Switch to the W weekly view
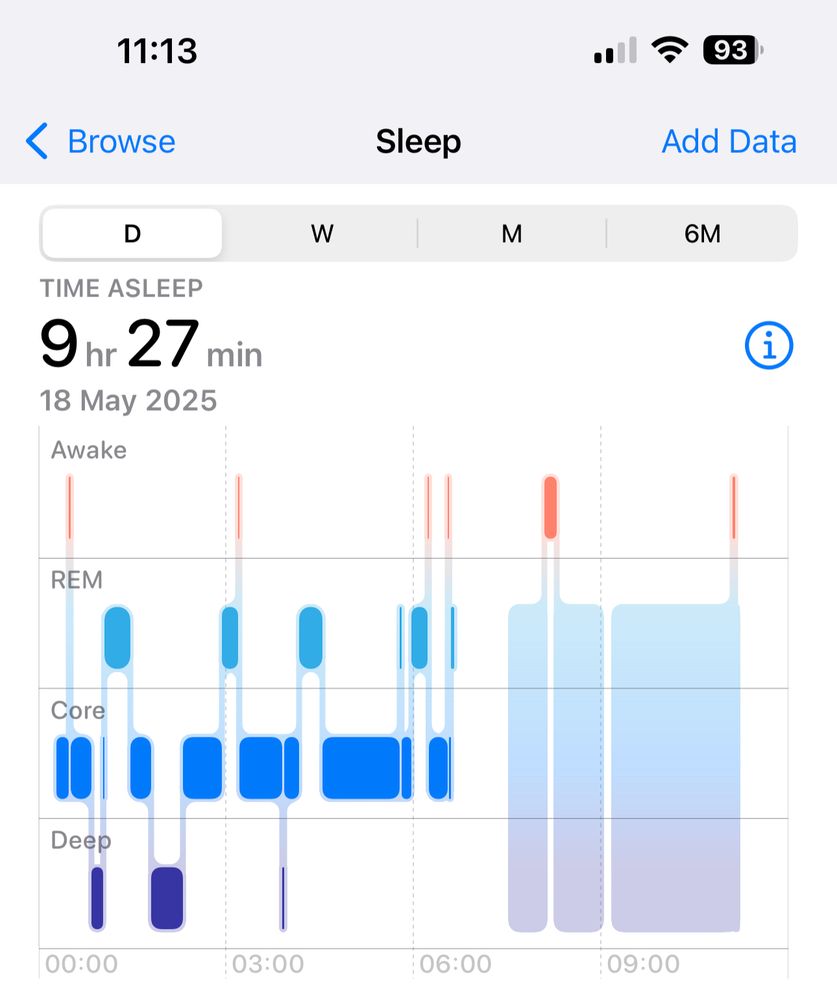837x1000 pixels. (x=321, y=233)
